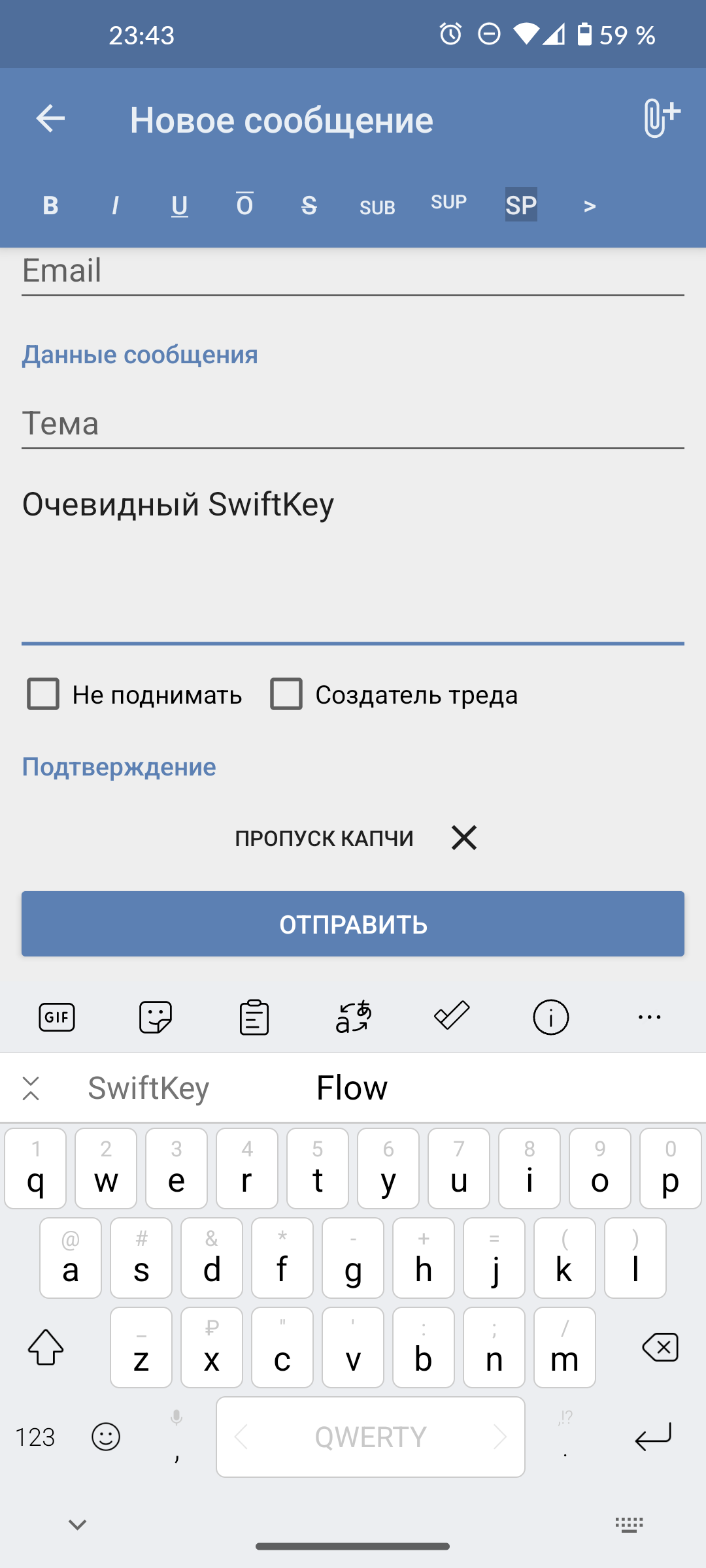This screenshot has width=706, height=1568.
Task: Hit the backspace key on the keyboard
Action: (660, 1347)
